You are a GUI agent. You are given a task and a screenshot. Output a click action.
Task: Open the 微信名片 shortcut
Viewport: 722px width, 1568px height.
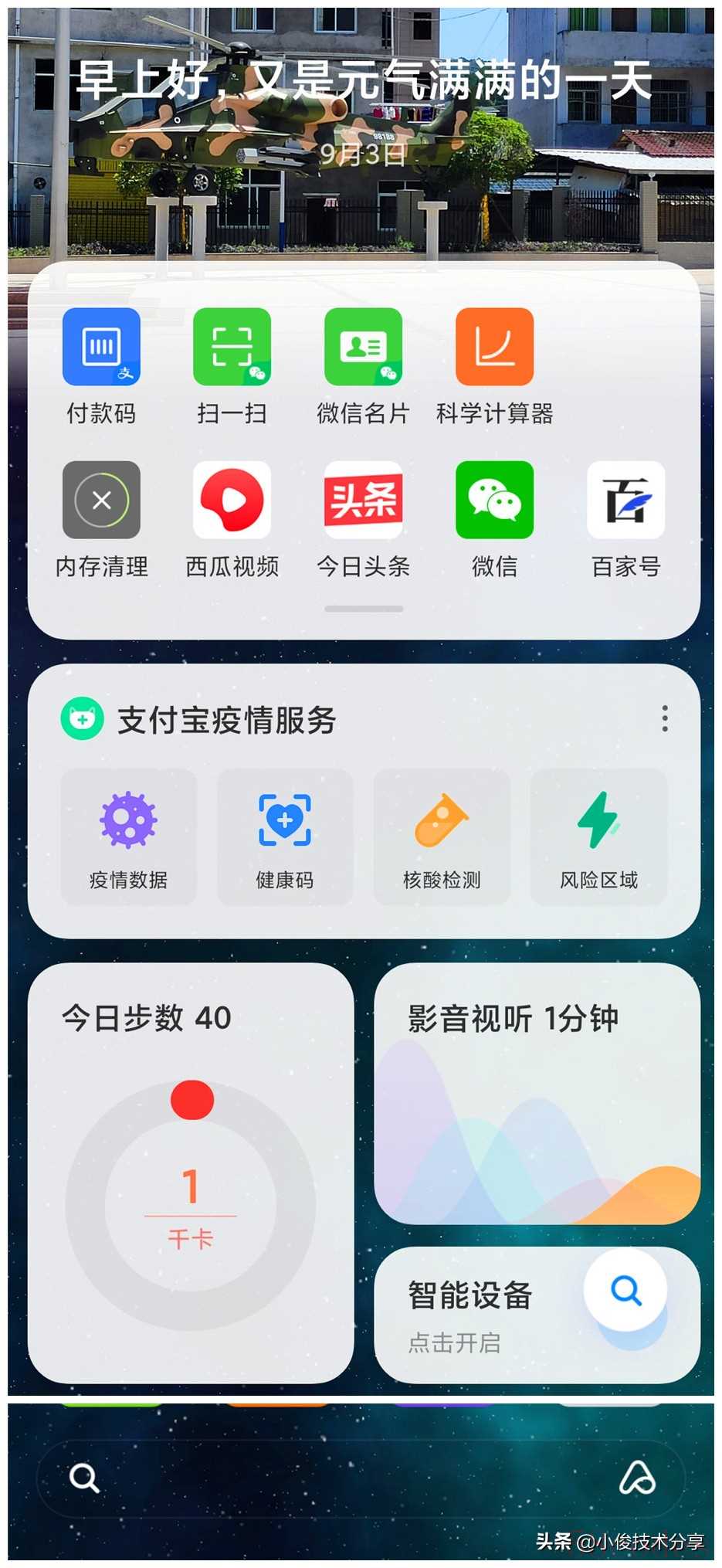point(363,348)
